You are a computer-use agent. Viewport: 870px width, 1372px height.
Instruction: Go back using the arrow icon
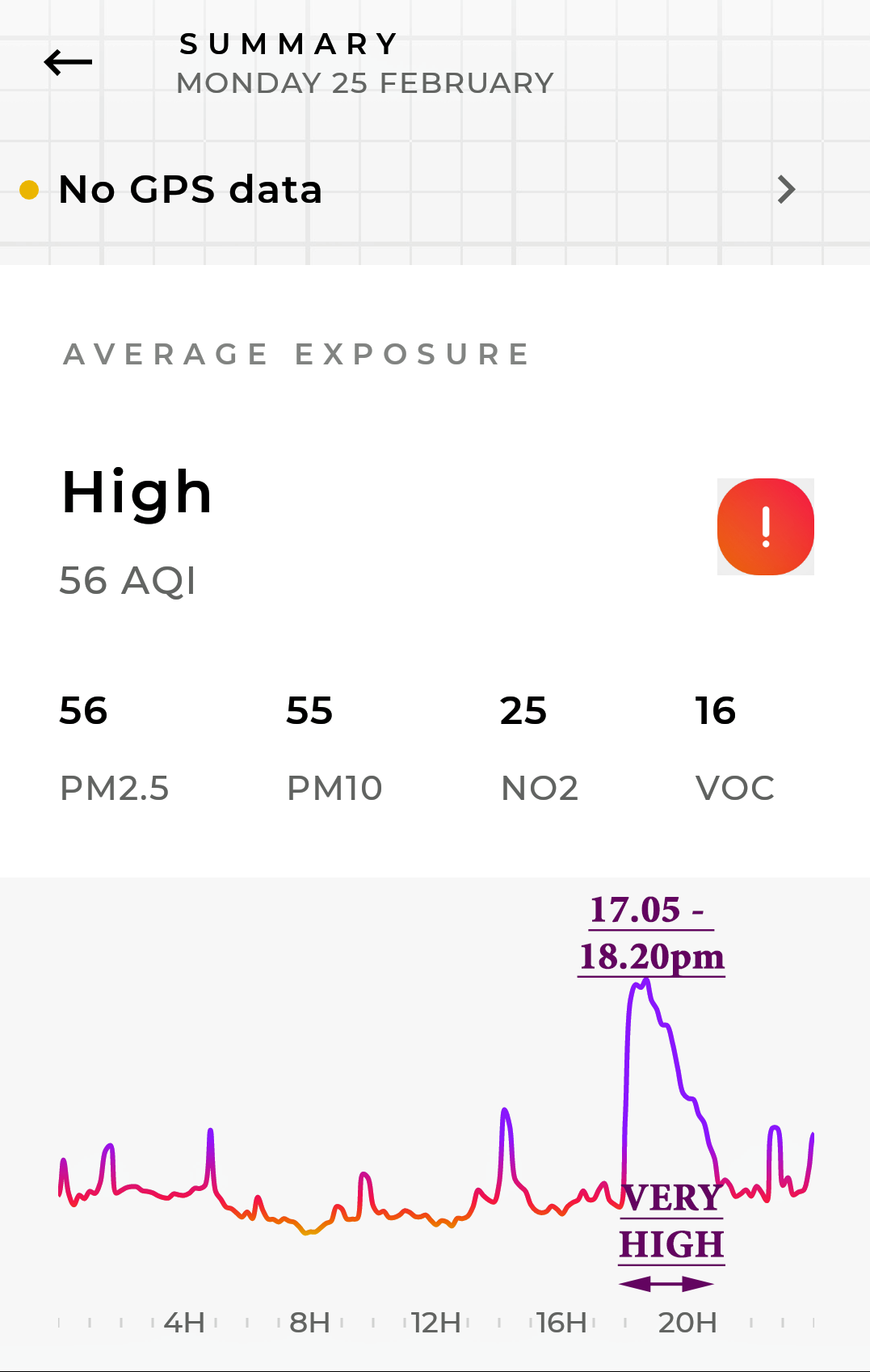click(x=68, y=62)
